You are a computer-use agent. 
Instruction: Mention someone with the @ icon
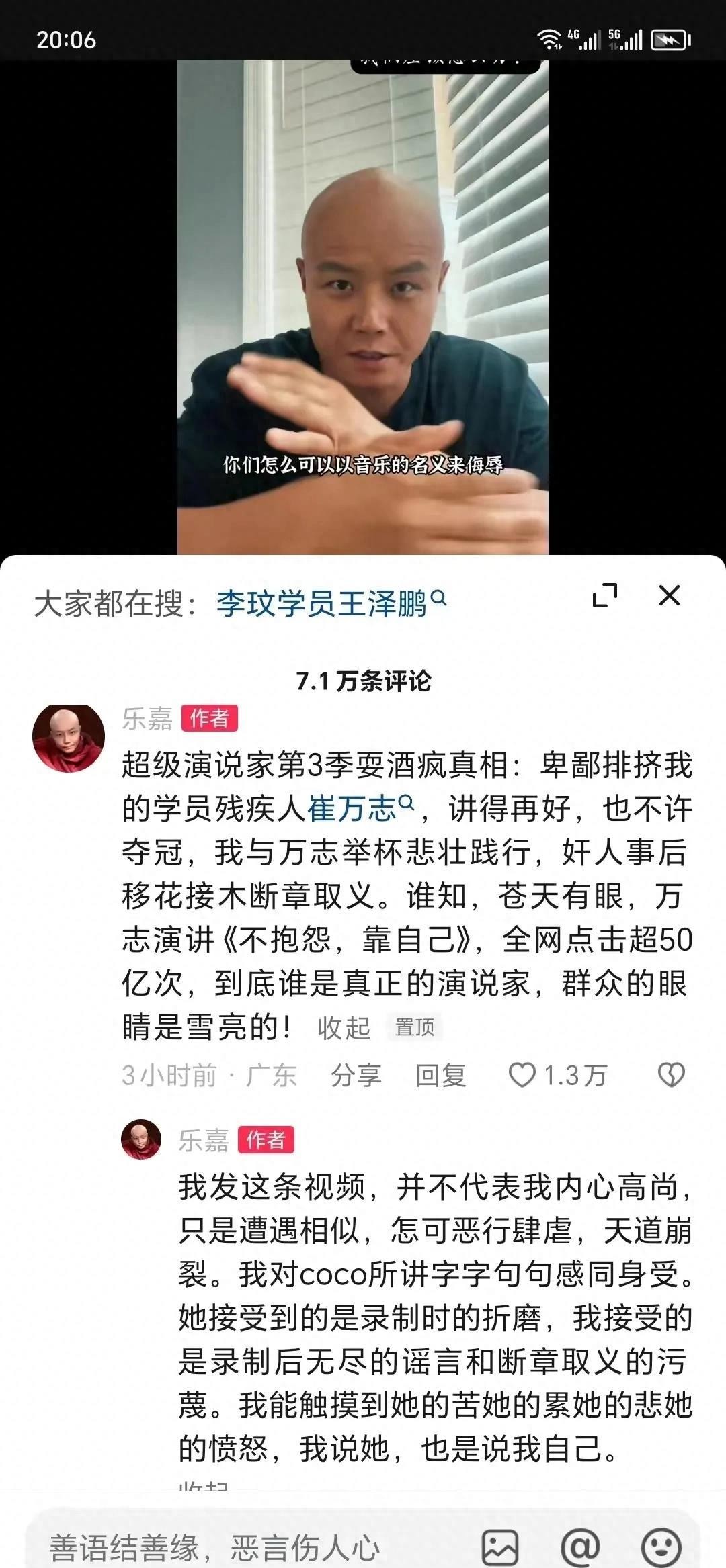pos(581,1547)
